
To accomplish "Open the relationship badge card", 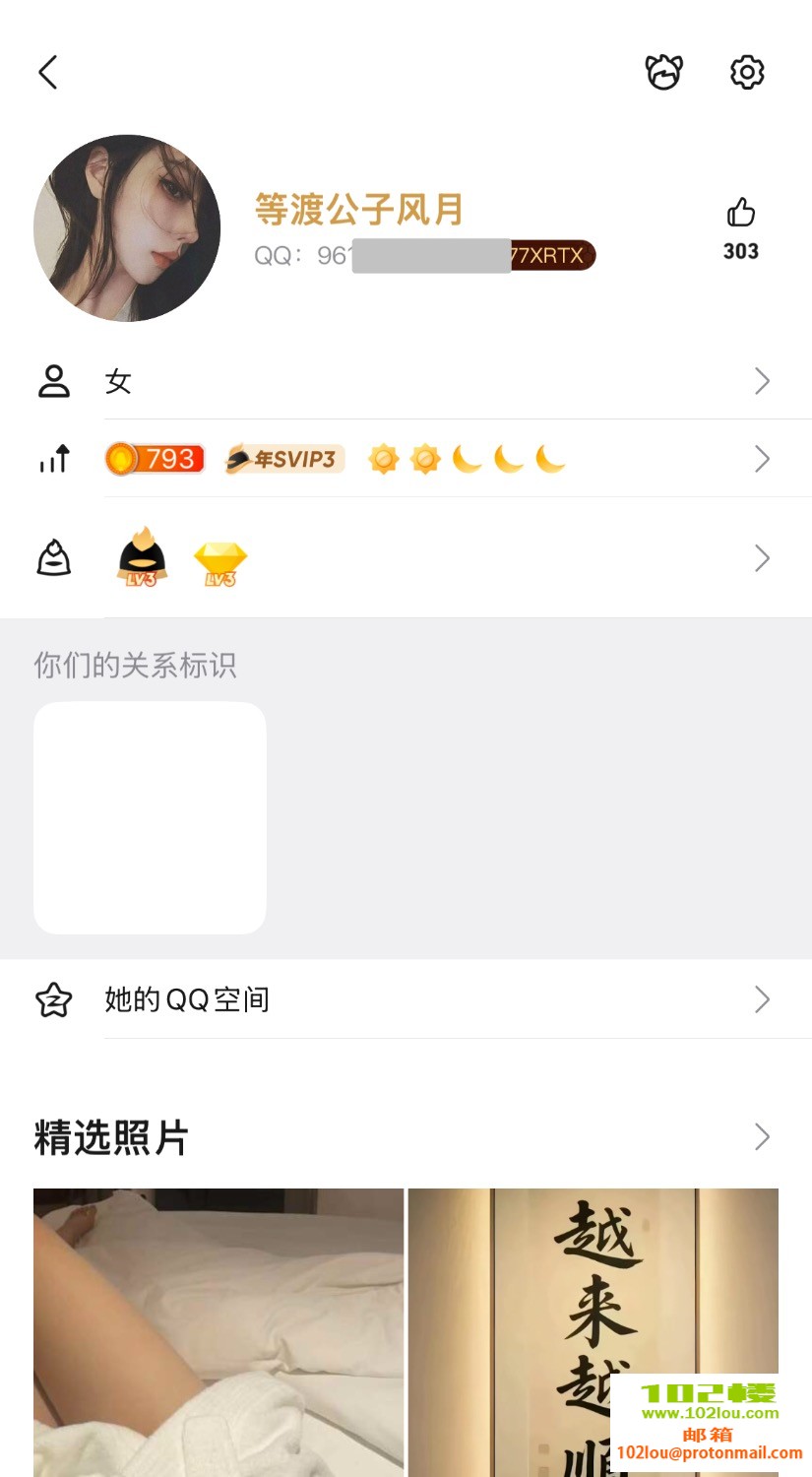I will (x=150, y=817).
